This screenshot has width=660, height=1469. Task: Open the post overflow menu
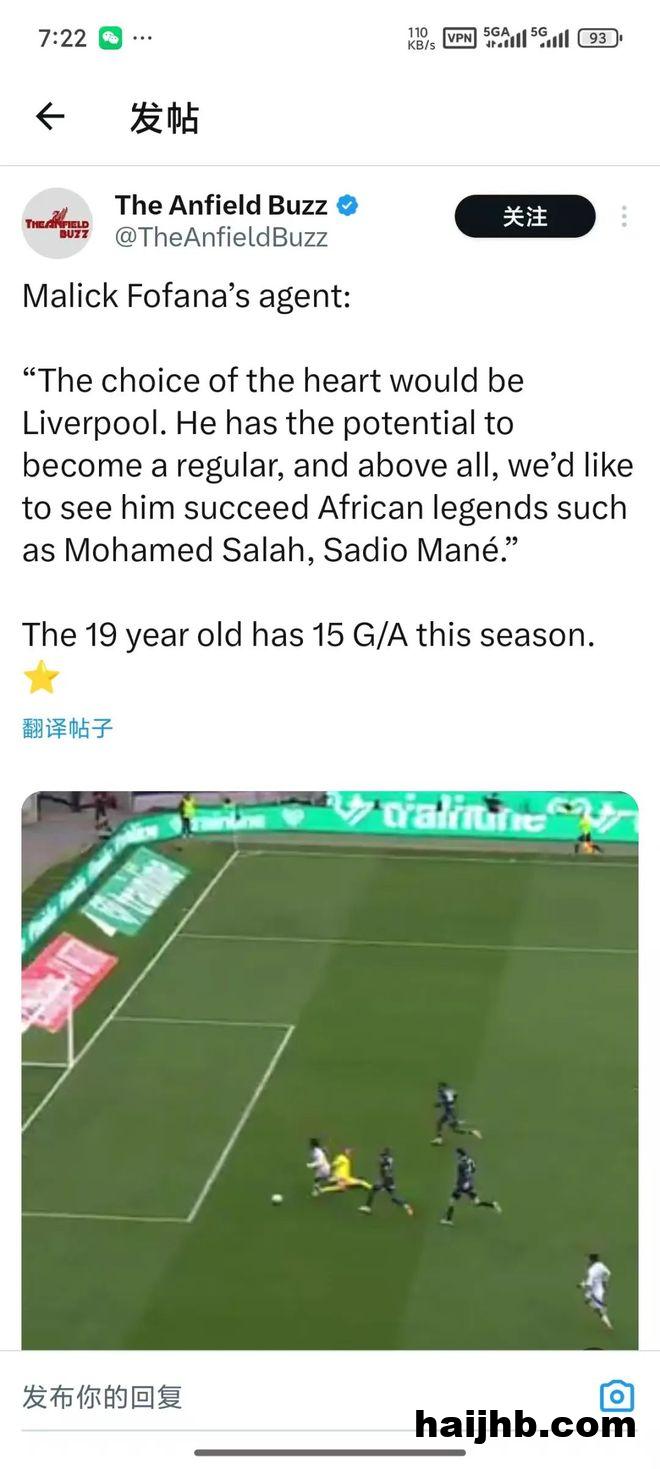624,216
